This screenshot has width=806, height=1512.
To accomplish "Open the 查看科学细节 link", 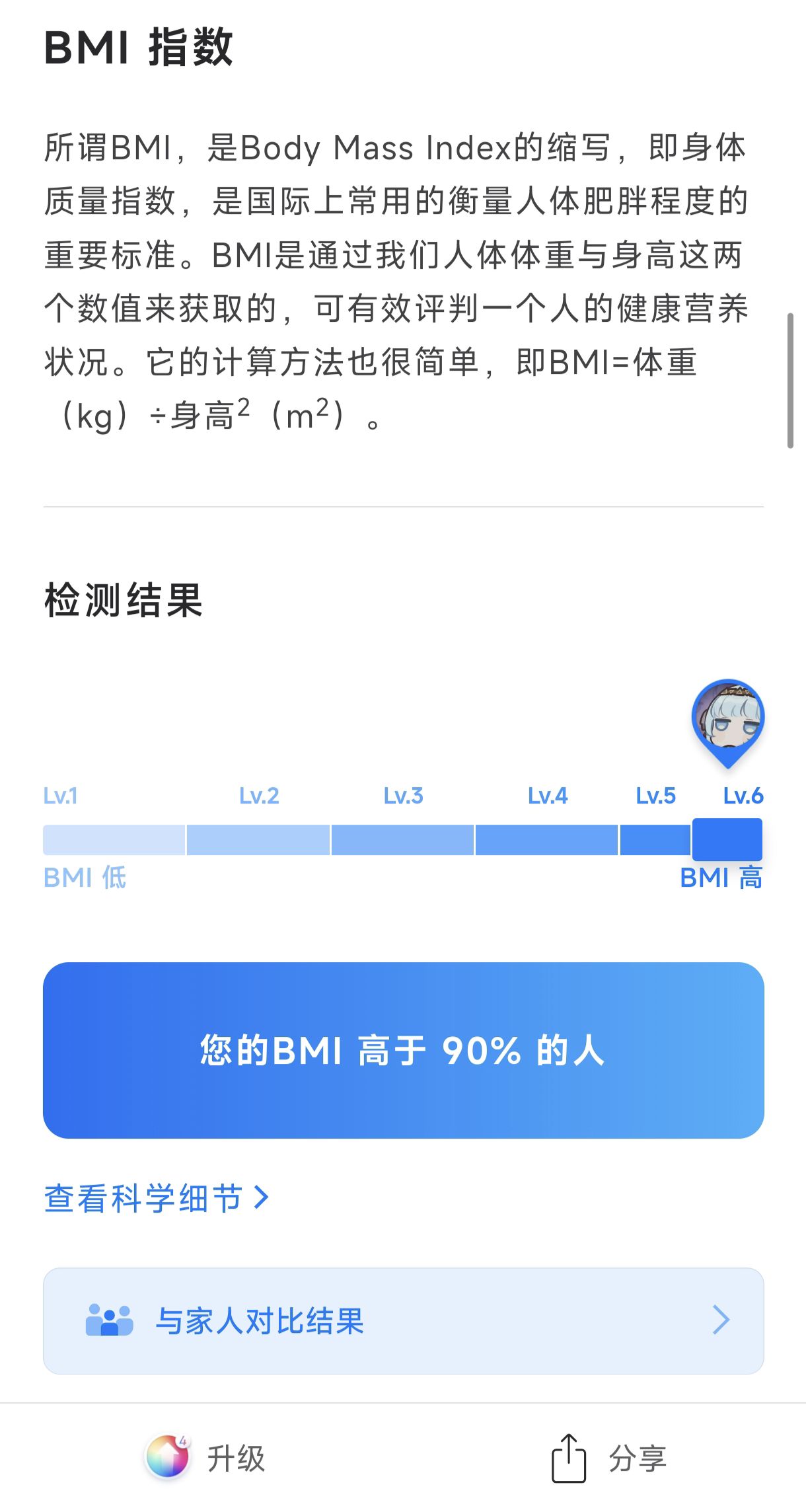I will (156, 1198).
